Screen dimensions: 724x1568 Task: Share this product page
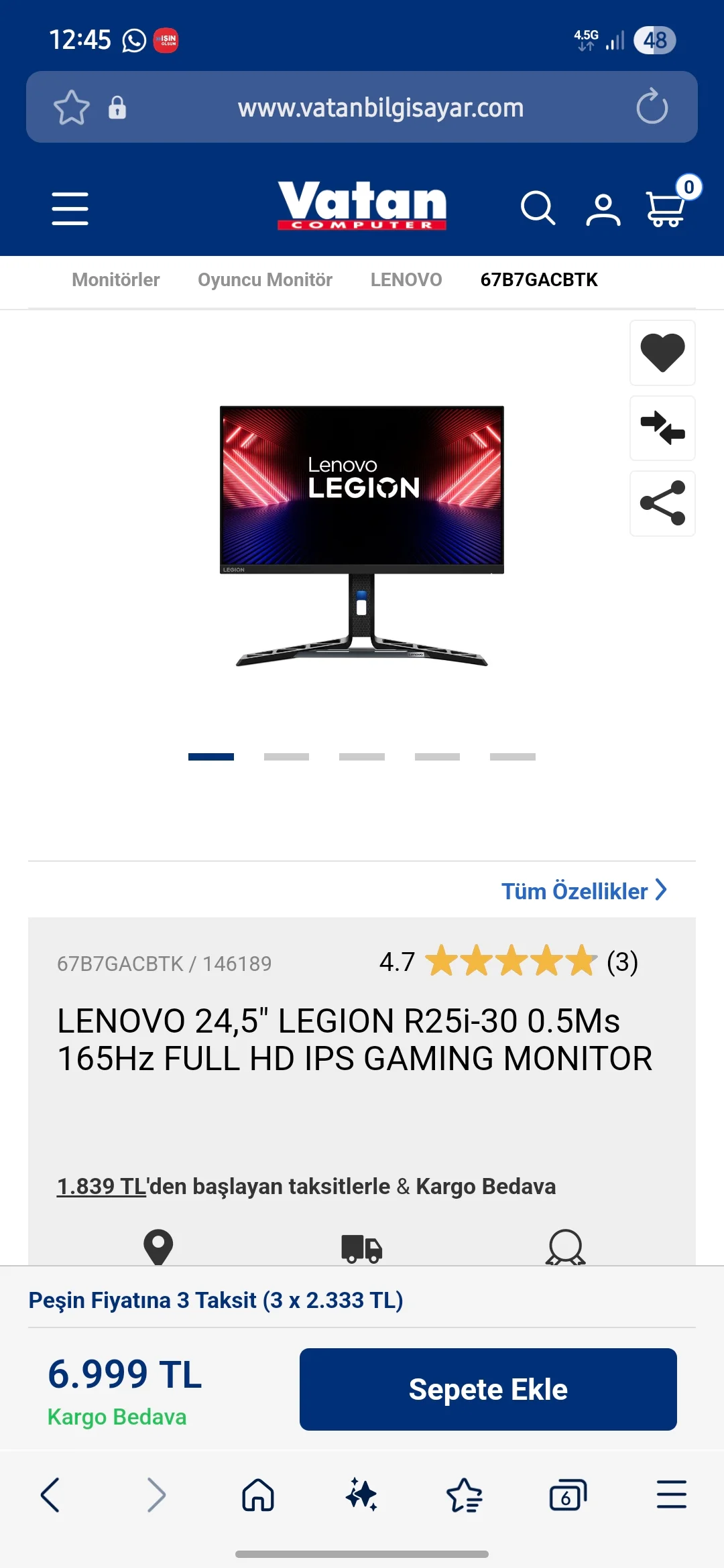click(662, 503)
